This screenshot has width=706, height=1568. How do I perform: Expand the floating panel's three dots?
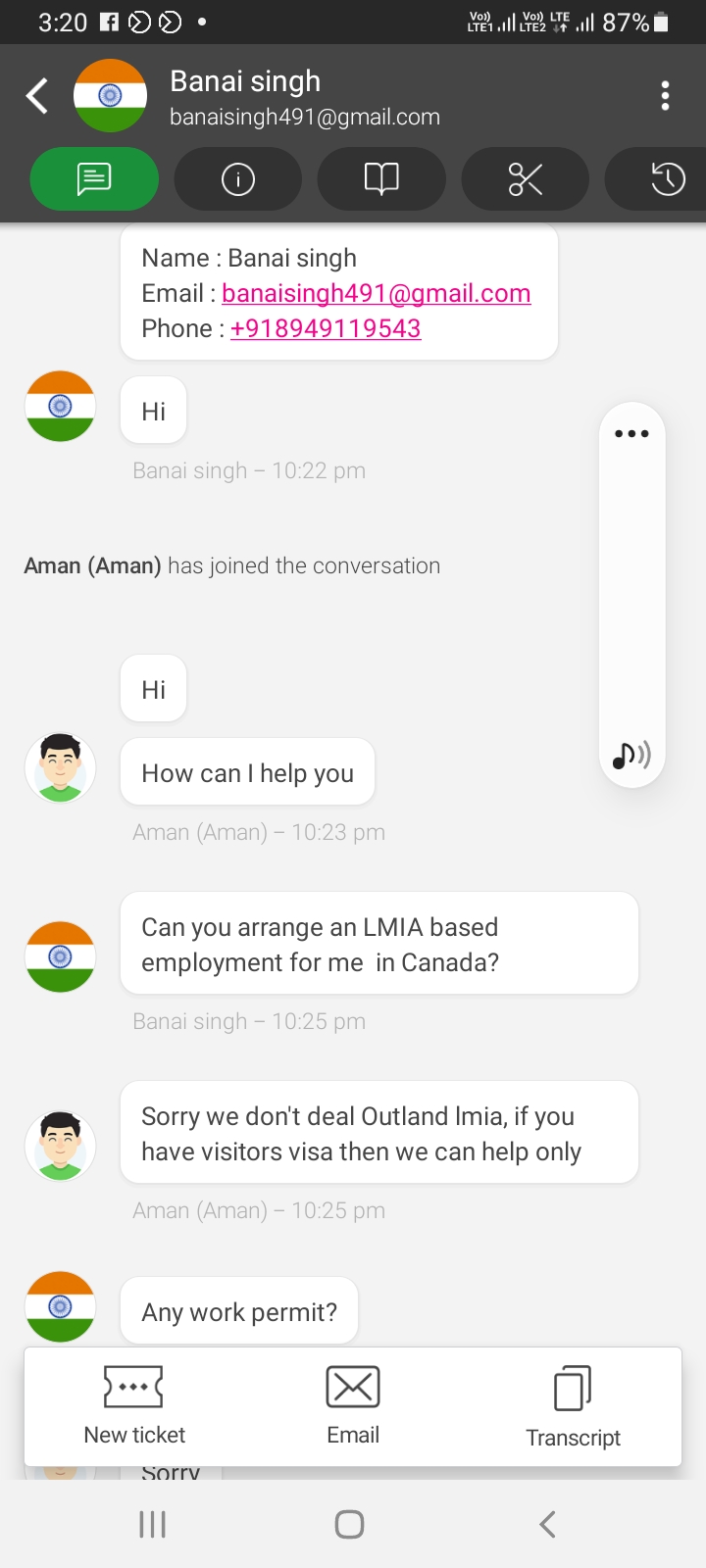[631, 433]
